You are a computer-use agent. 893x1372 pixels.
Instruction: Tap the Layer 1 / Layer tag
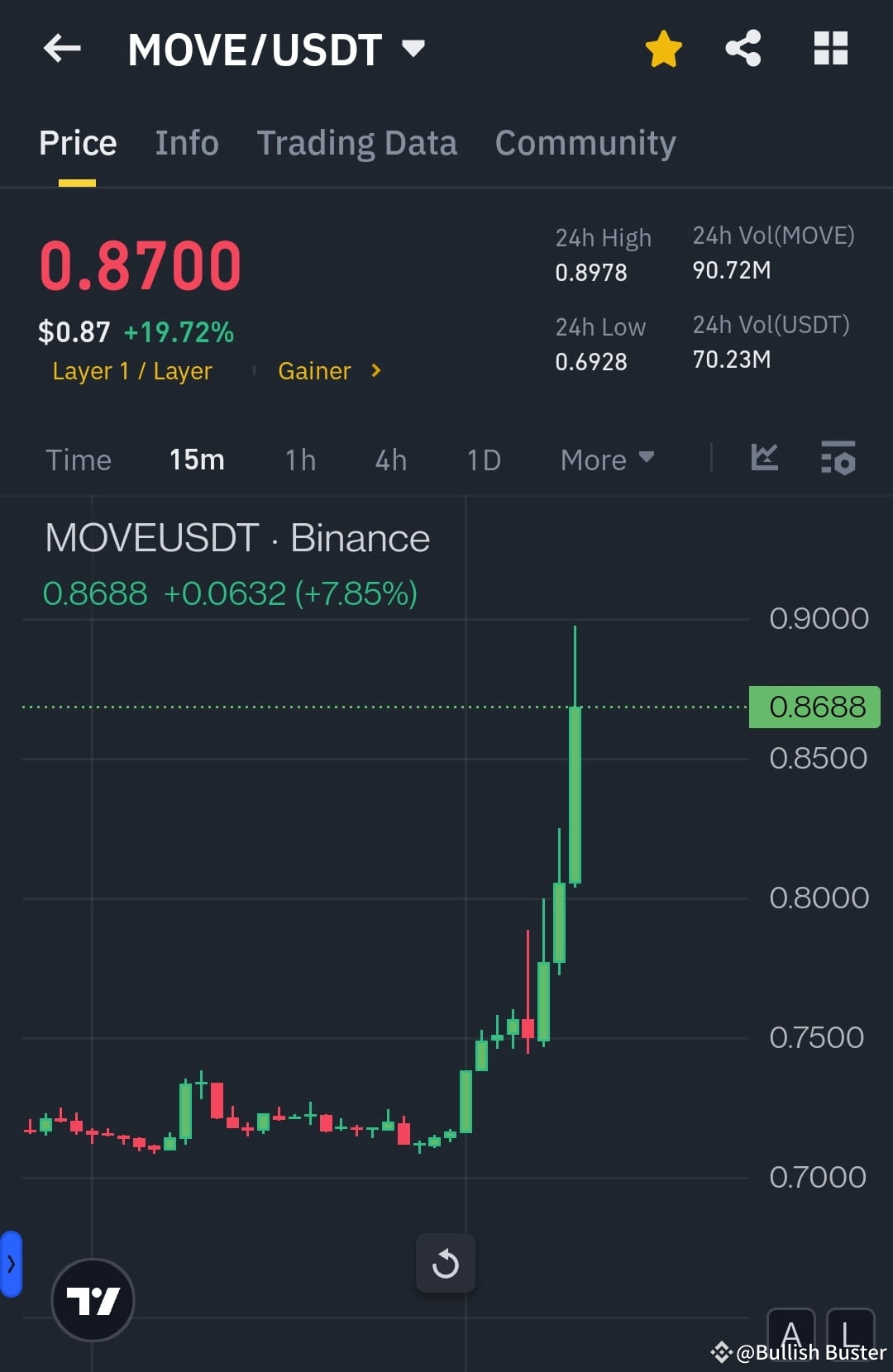(132, 371)
